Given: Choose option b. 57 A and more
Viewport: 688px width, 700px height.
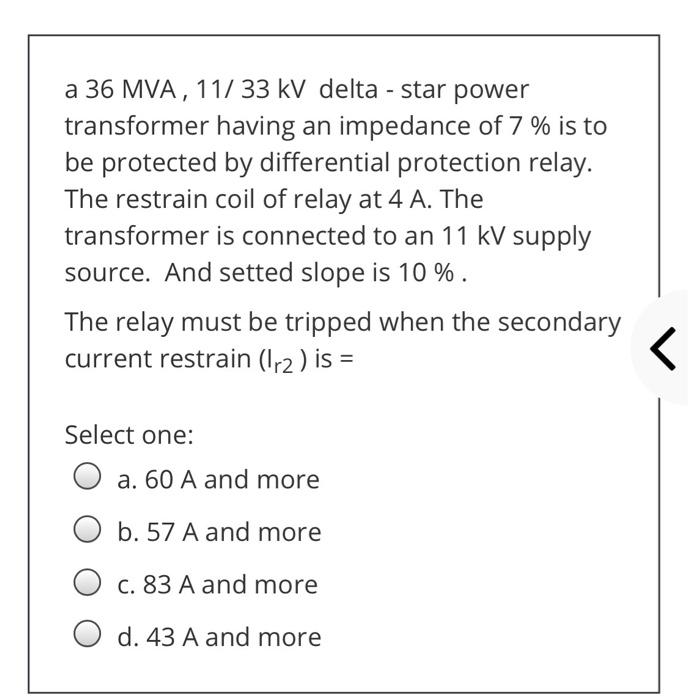Looking at the screenshot, I should click(x=88, y=532).
